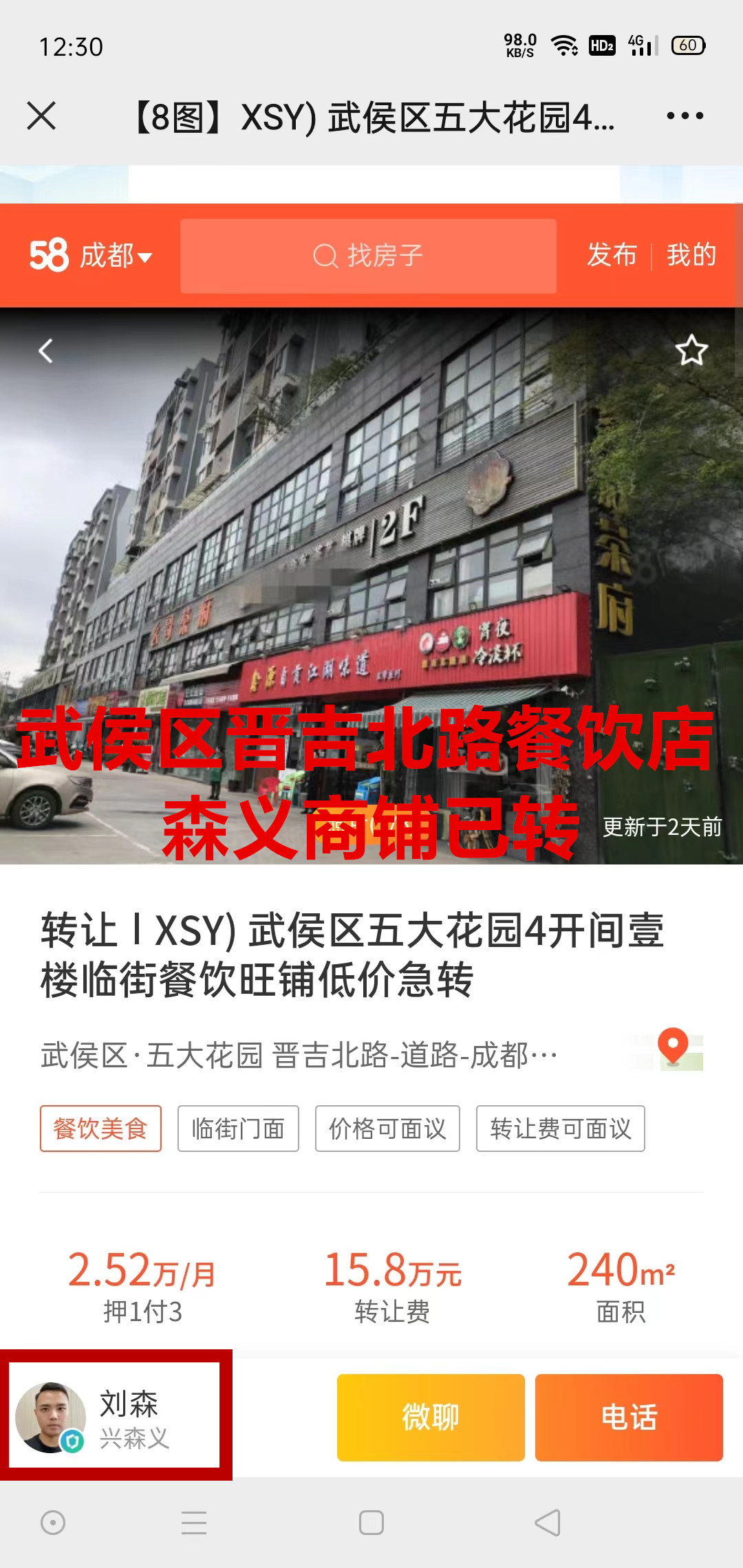The image size is (743, 1568).
Task: Tap the system back triangle
Action: pos(548,1523)
